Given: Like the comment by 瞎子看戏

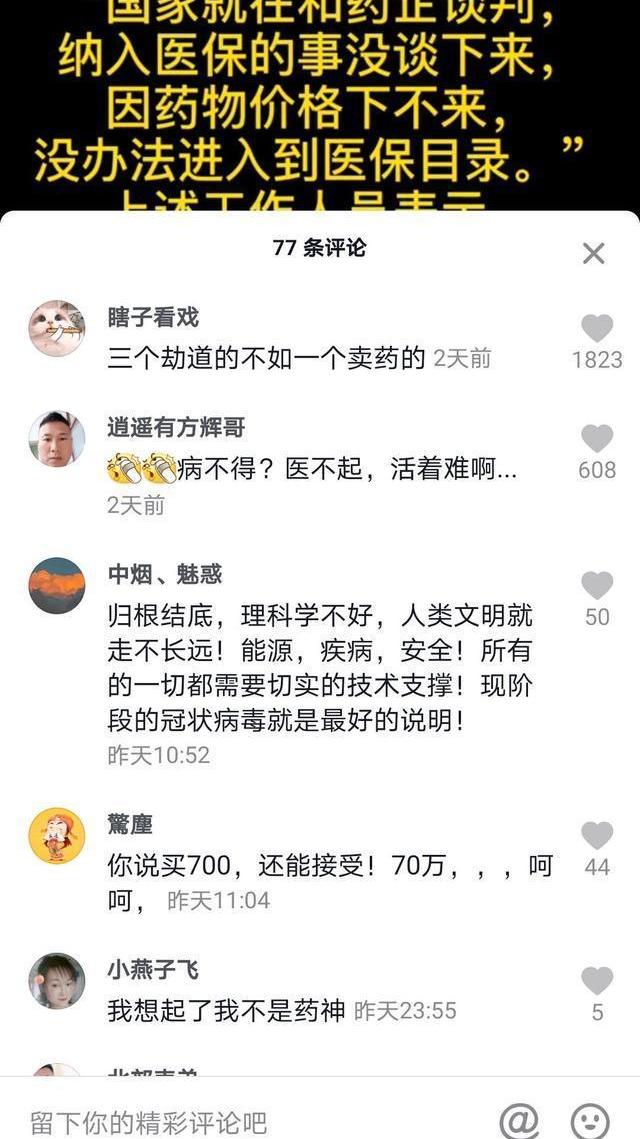Looking at the screenshot, I should pyautogui.click(x=597, y=328).
